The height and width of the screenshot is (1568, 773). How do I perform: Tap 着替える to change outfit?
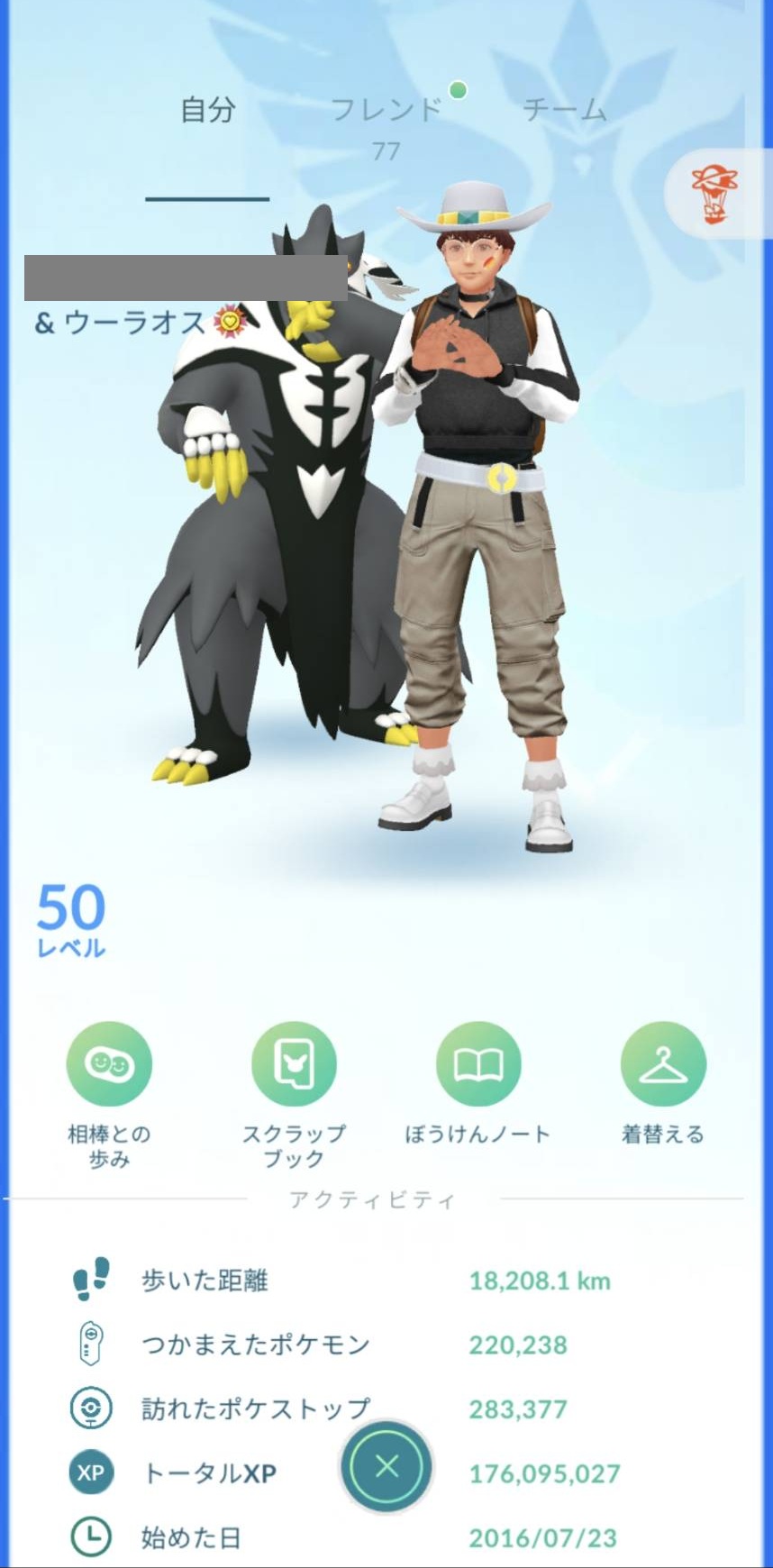663,1064
